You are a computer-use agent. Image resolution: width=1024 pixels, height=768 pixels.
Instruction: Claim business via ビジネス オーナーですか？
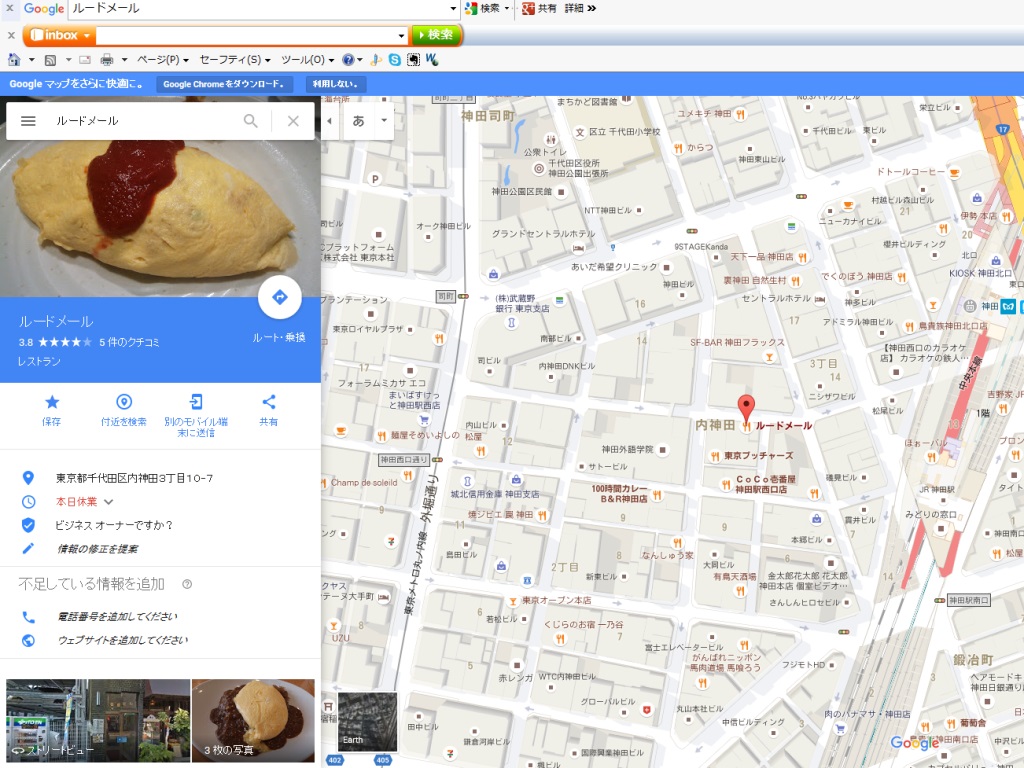click(x=113, y=525)
